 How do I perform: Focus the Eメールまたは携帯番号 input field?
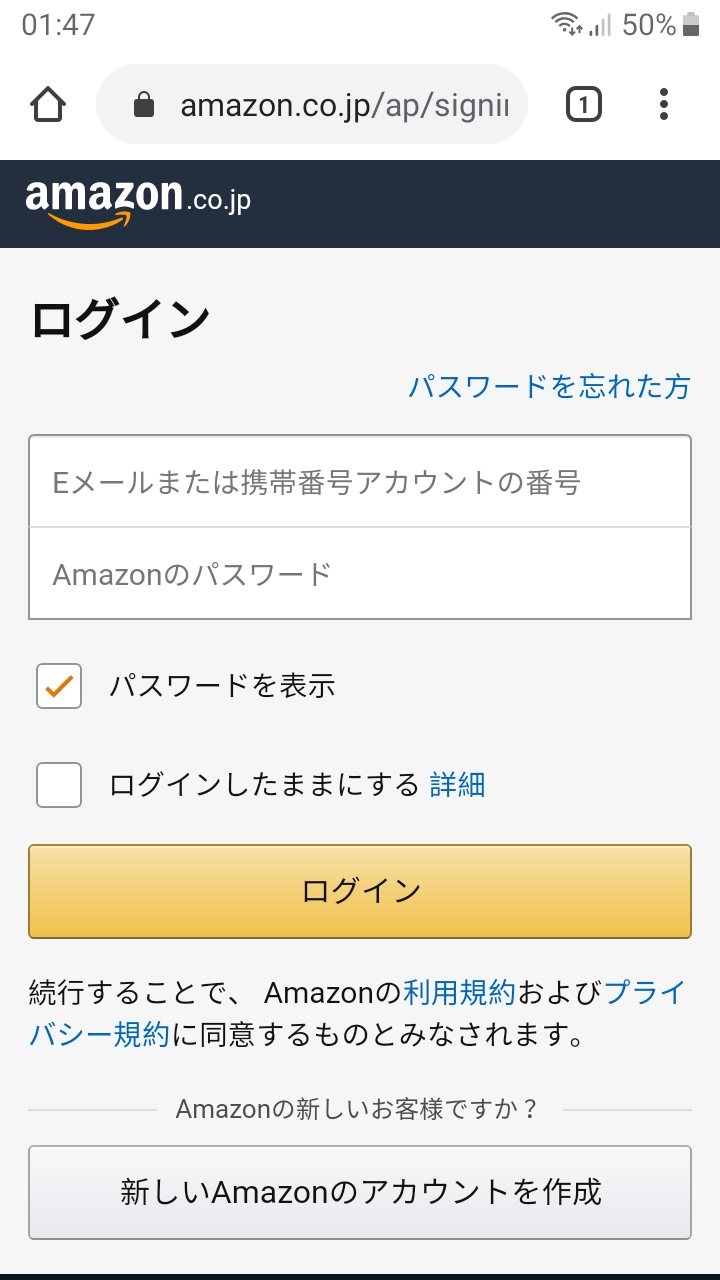360,483
